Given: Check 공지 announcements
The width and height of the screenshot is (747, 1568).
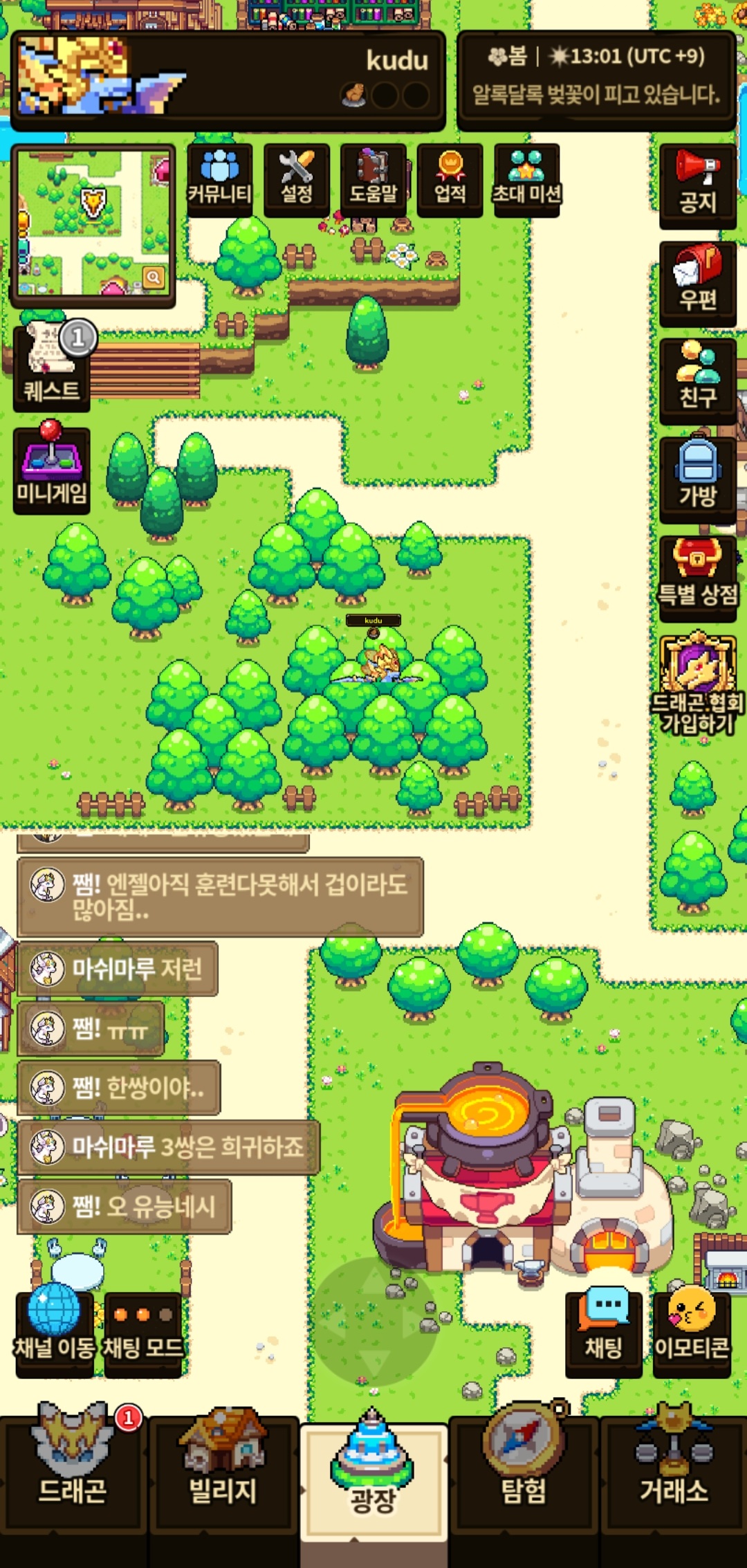Looking at the screenshot, I should (x=697, y=185).
